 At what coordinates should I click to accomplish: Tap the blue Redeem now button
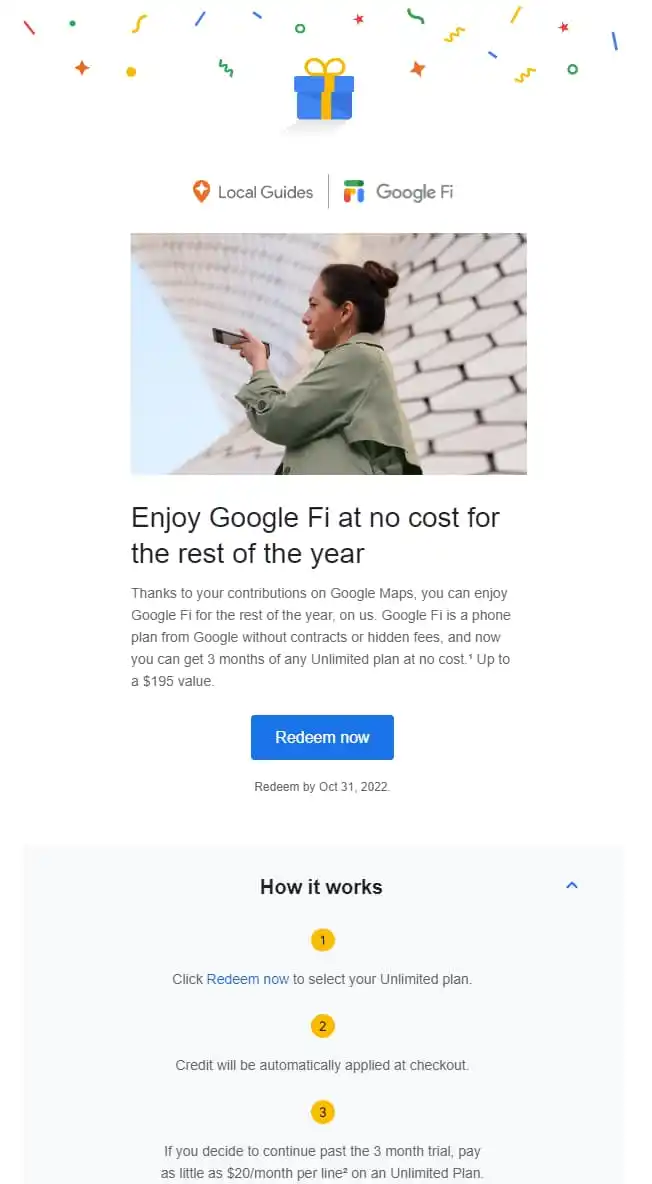(322, 737)
